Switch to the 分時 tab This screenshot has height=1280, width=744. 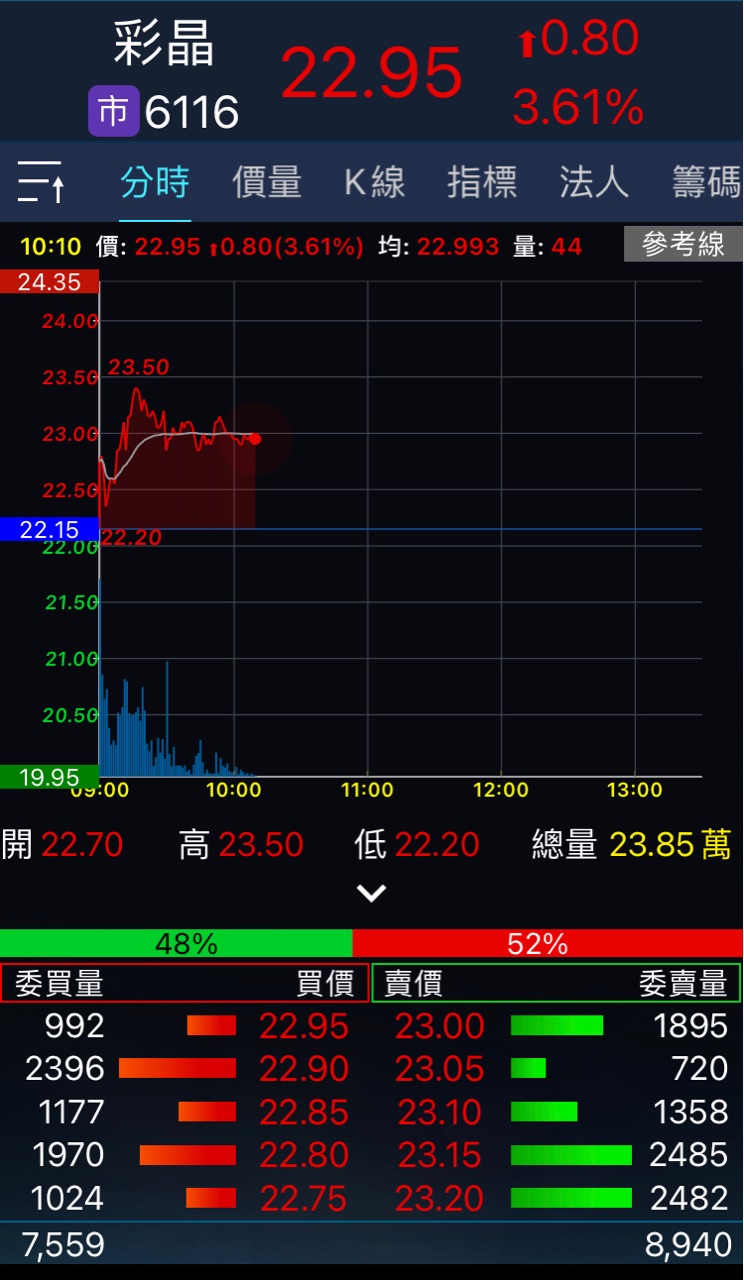(x=155, y=182)
